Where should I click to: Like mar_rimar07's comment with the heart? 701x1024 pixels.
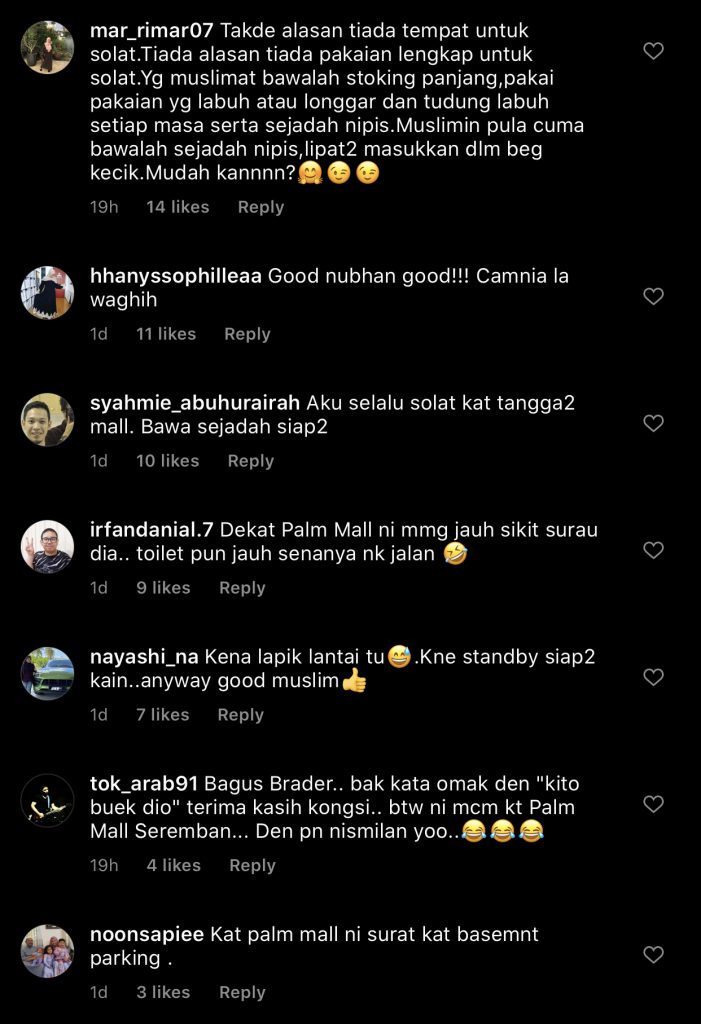[x=653, y=50]
